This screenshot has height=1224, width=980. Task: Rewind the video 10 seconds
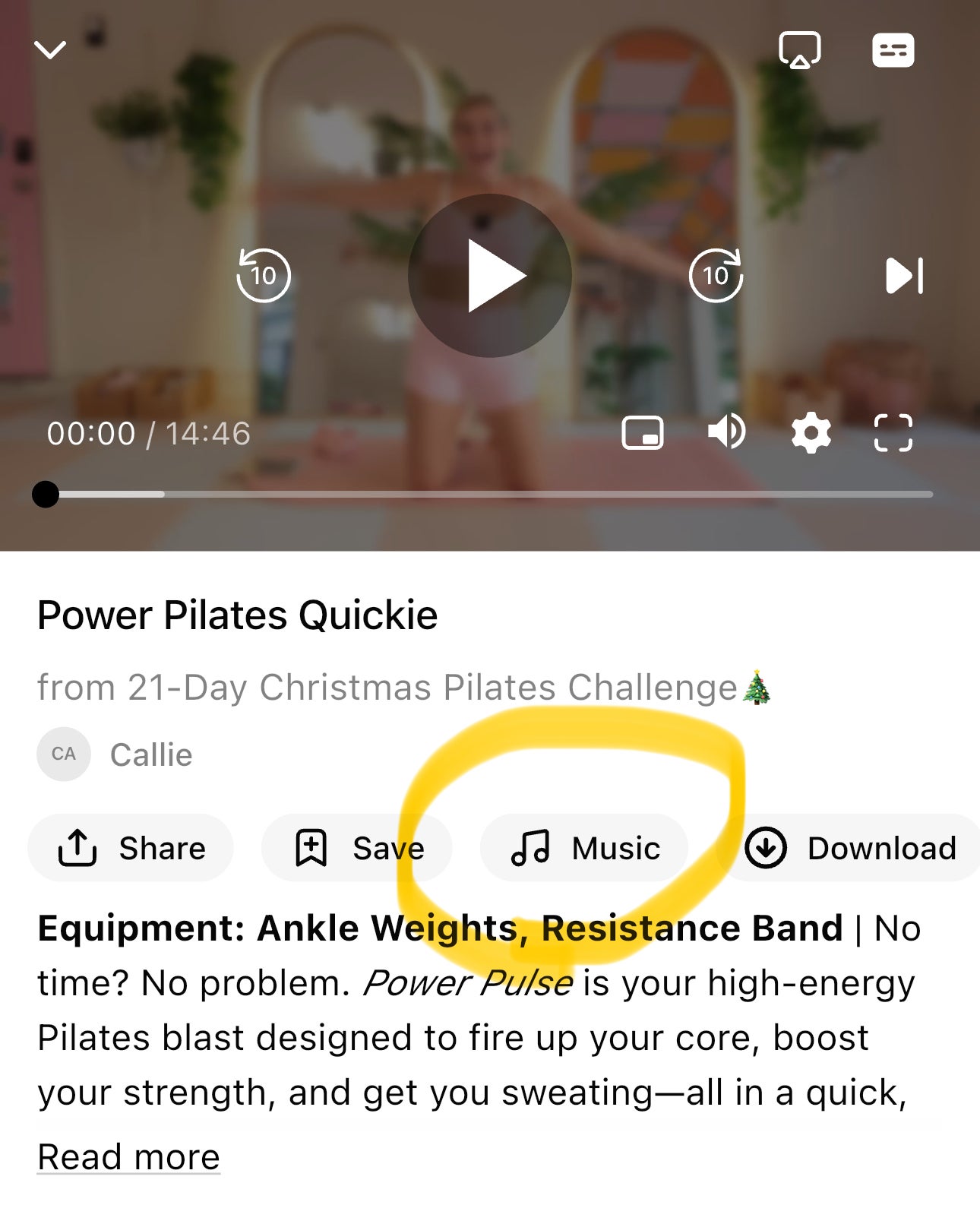(x=263, y=275)
